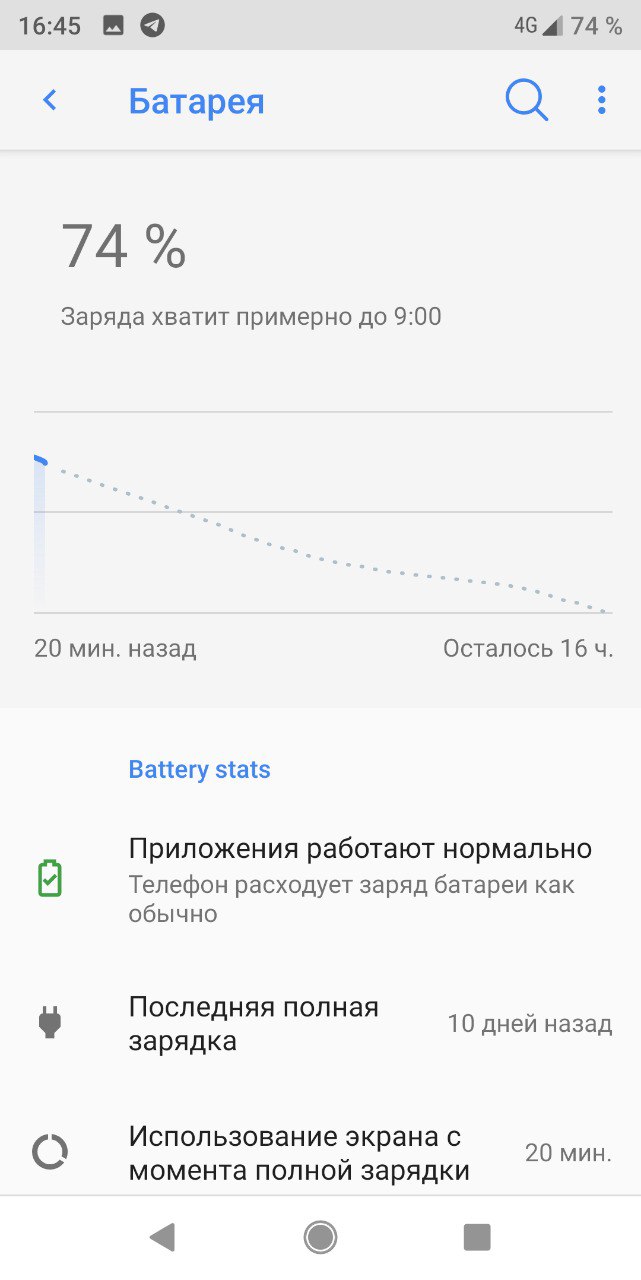Open the Battery stats link
This screenshot has width=641, height=1280.
coord(200,769)
